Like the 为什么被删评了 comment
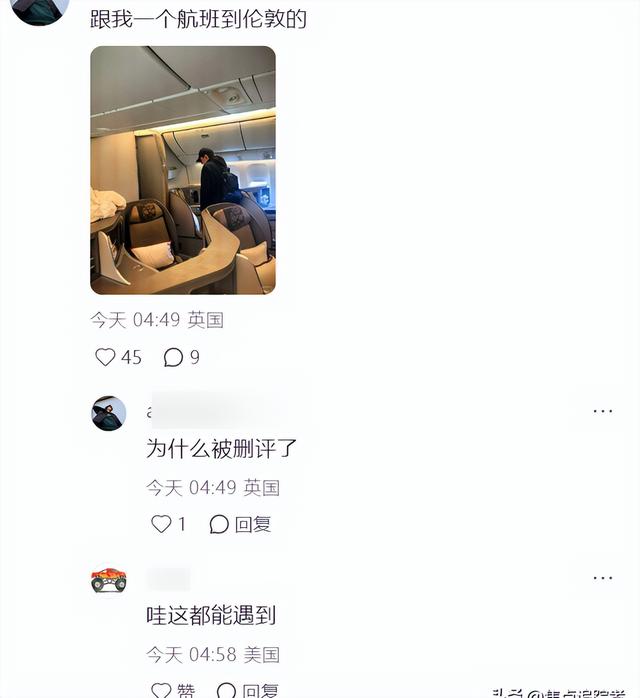The width and height of the screenshot is (640, 698). pyautogui.click(x=162, y=524)
